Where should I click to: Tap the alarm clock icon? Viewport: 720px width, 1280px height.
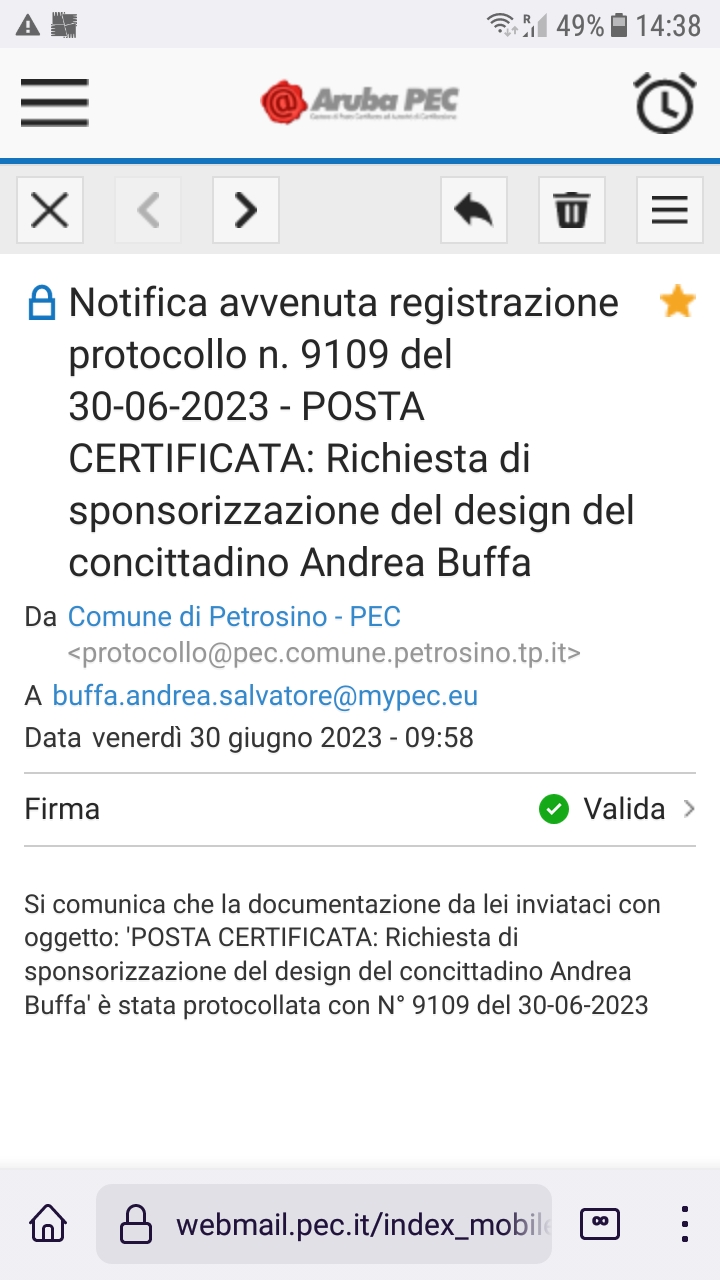coord(665,103)
